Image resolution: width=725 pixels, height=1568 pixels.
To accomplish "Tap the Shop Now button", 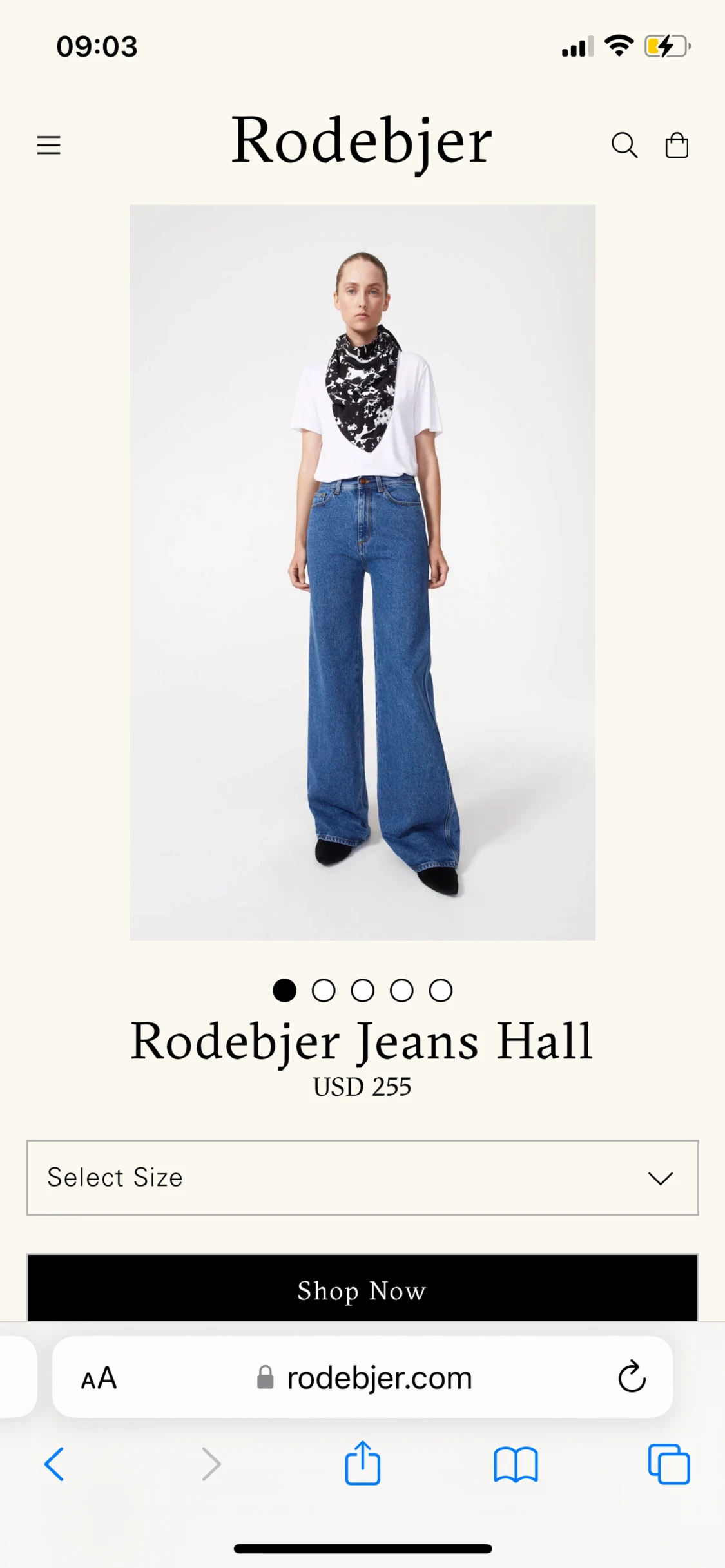I will tap(363, 1290).
